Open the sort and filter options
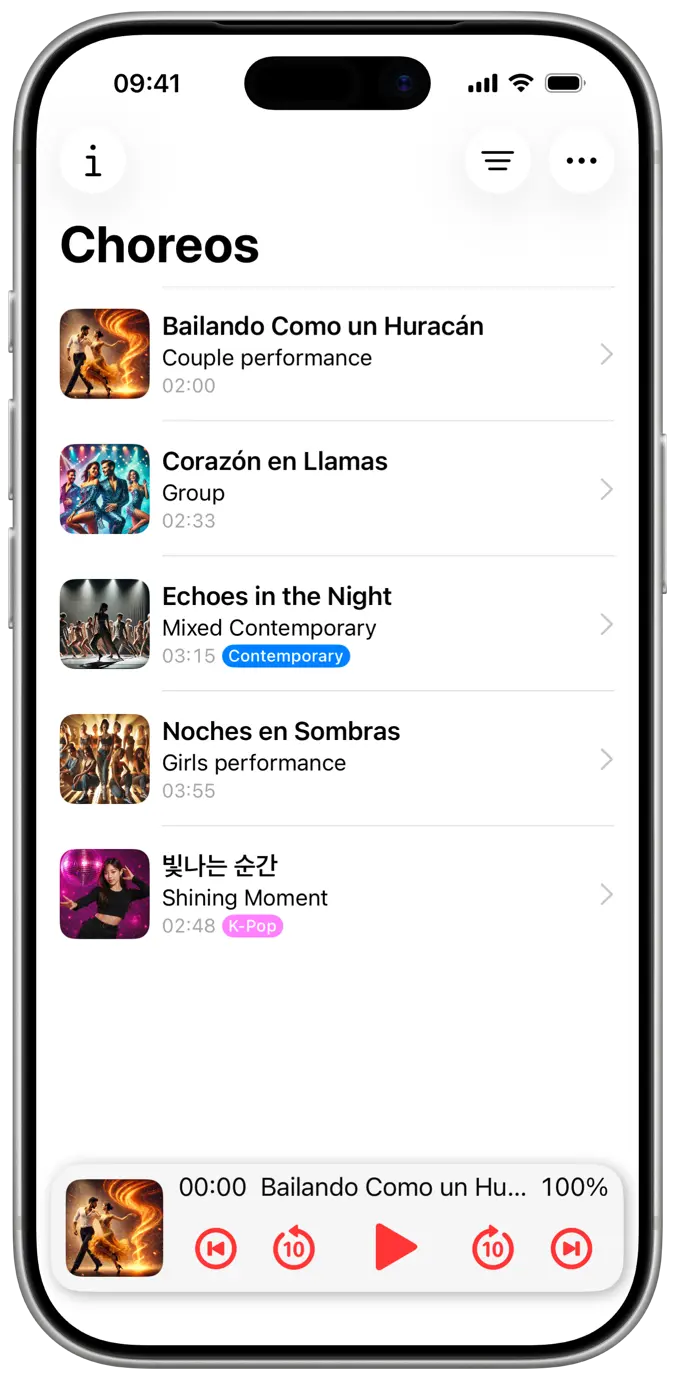675x1380 pixels. (498, 161)
